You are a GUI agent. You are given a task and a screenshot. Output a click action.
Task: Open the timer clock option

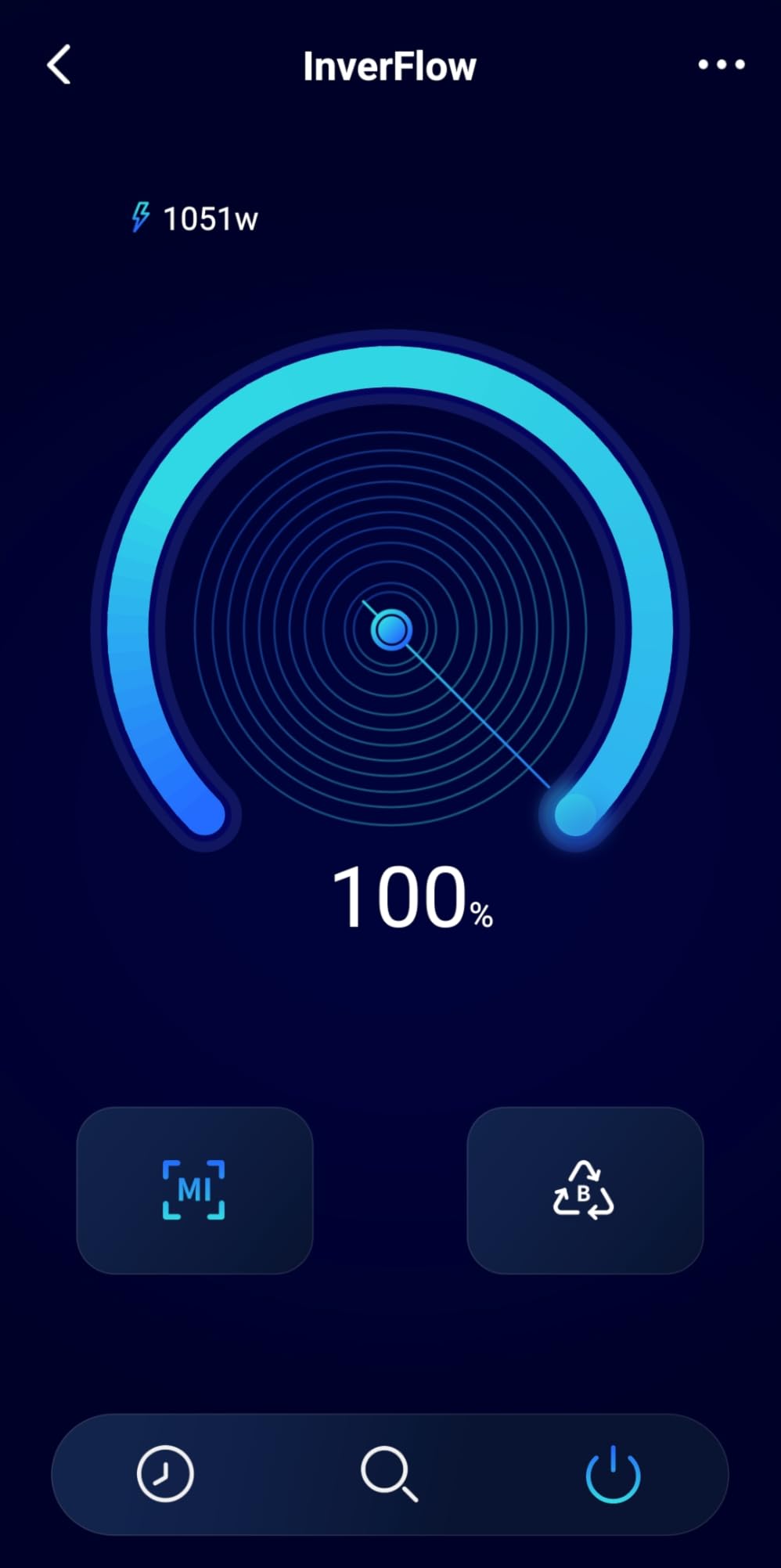pyautogui.click(x=165, y=1474)
